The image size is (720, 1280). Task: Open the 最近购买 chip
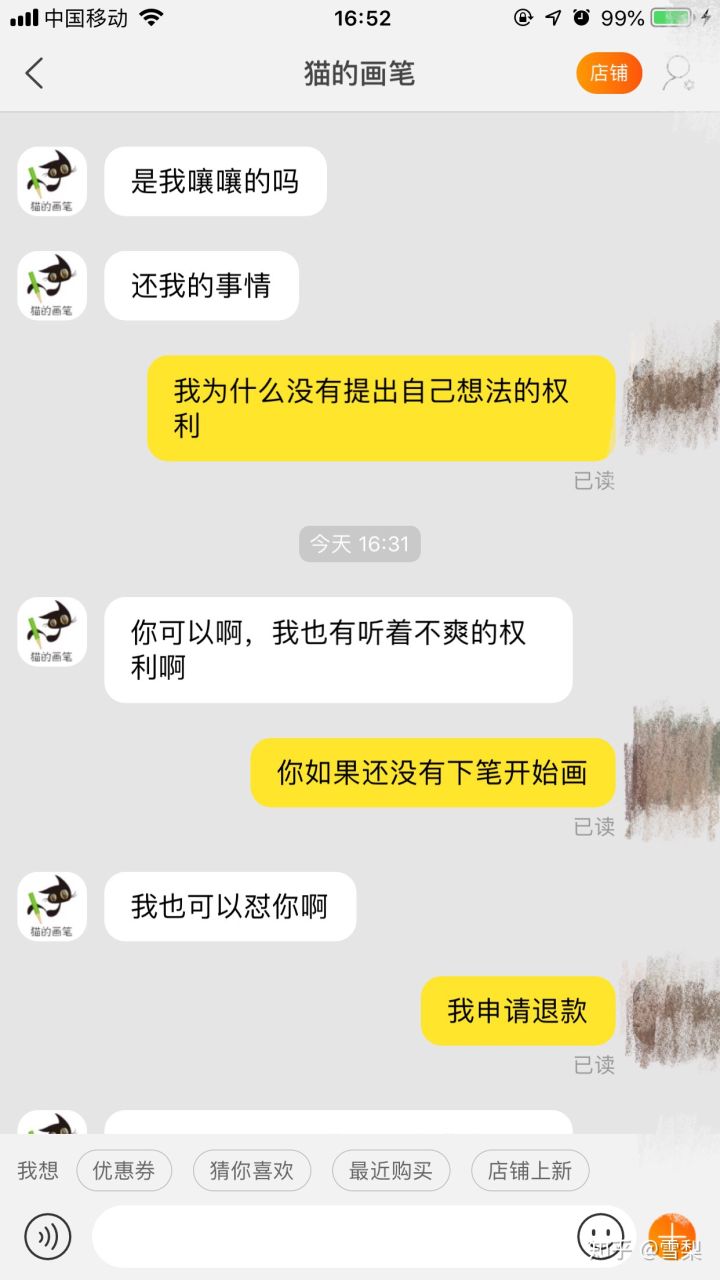[x=390, y=1171]
